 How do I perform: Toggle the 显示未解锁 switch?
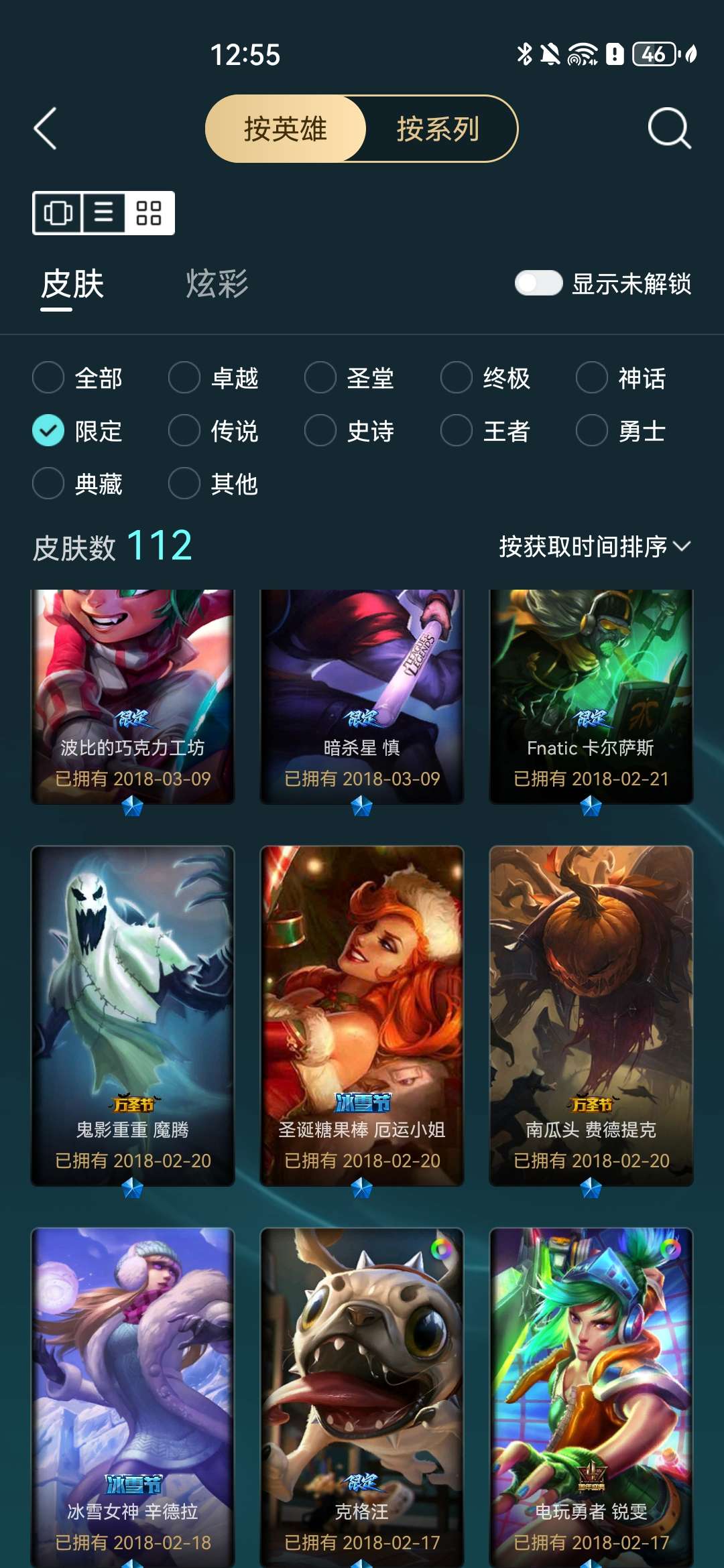point(538,283)
